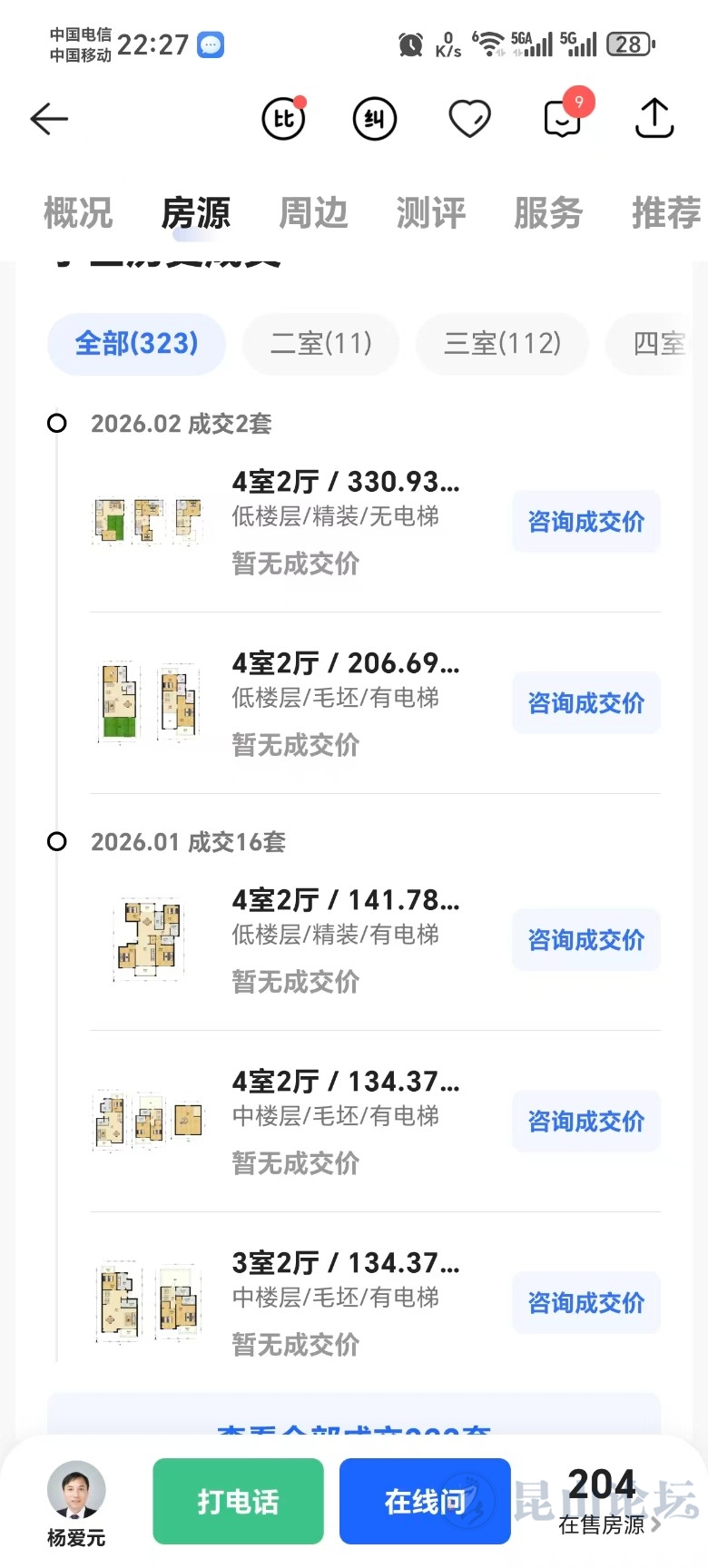
Task: Start an online chat via 在线问
Action: (425, 1502)
